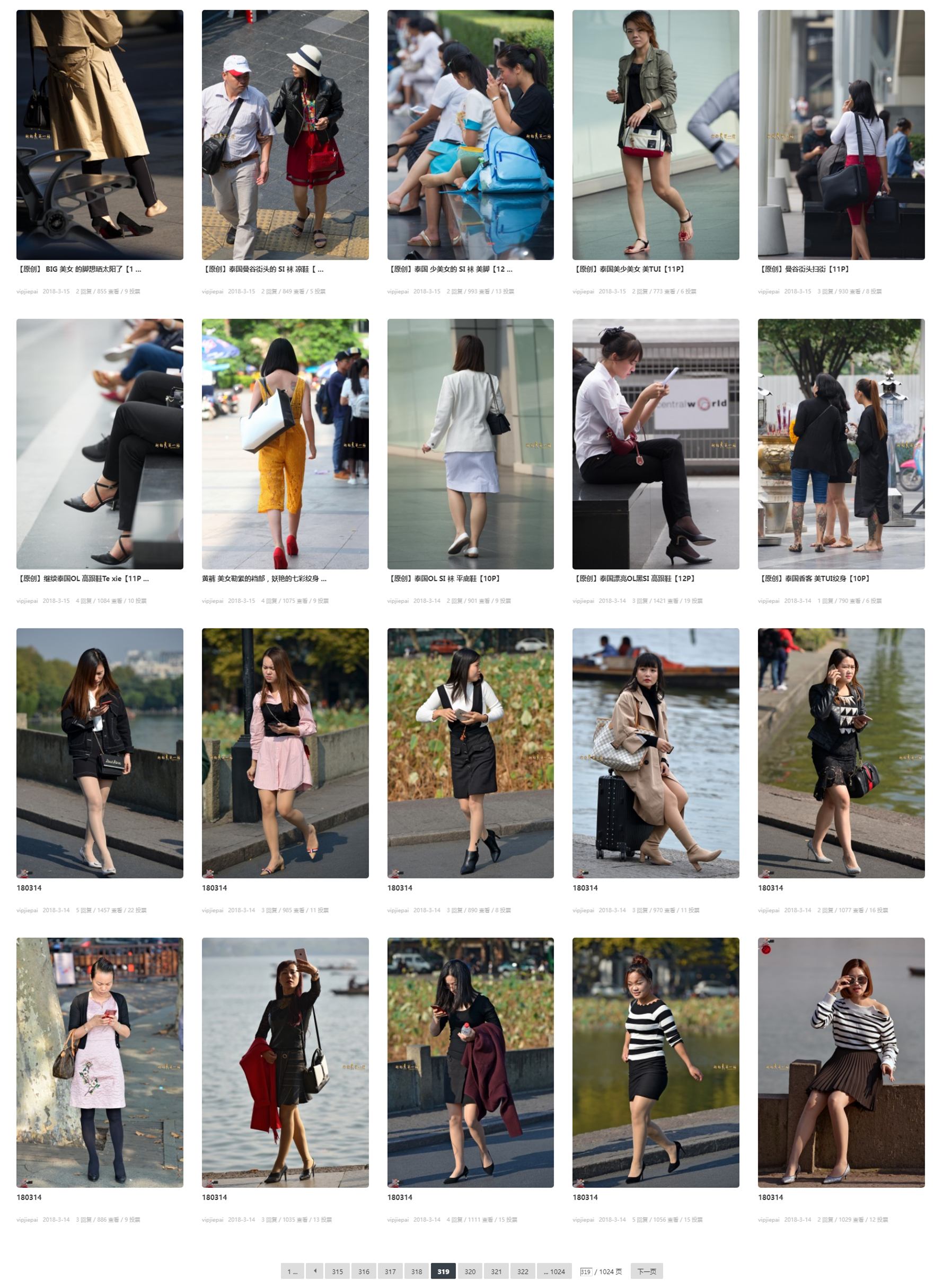
Task: Focus the page number input field
Action: pos(585,1272)
